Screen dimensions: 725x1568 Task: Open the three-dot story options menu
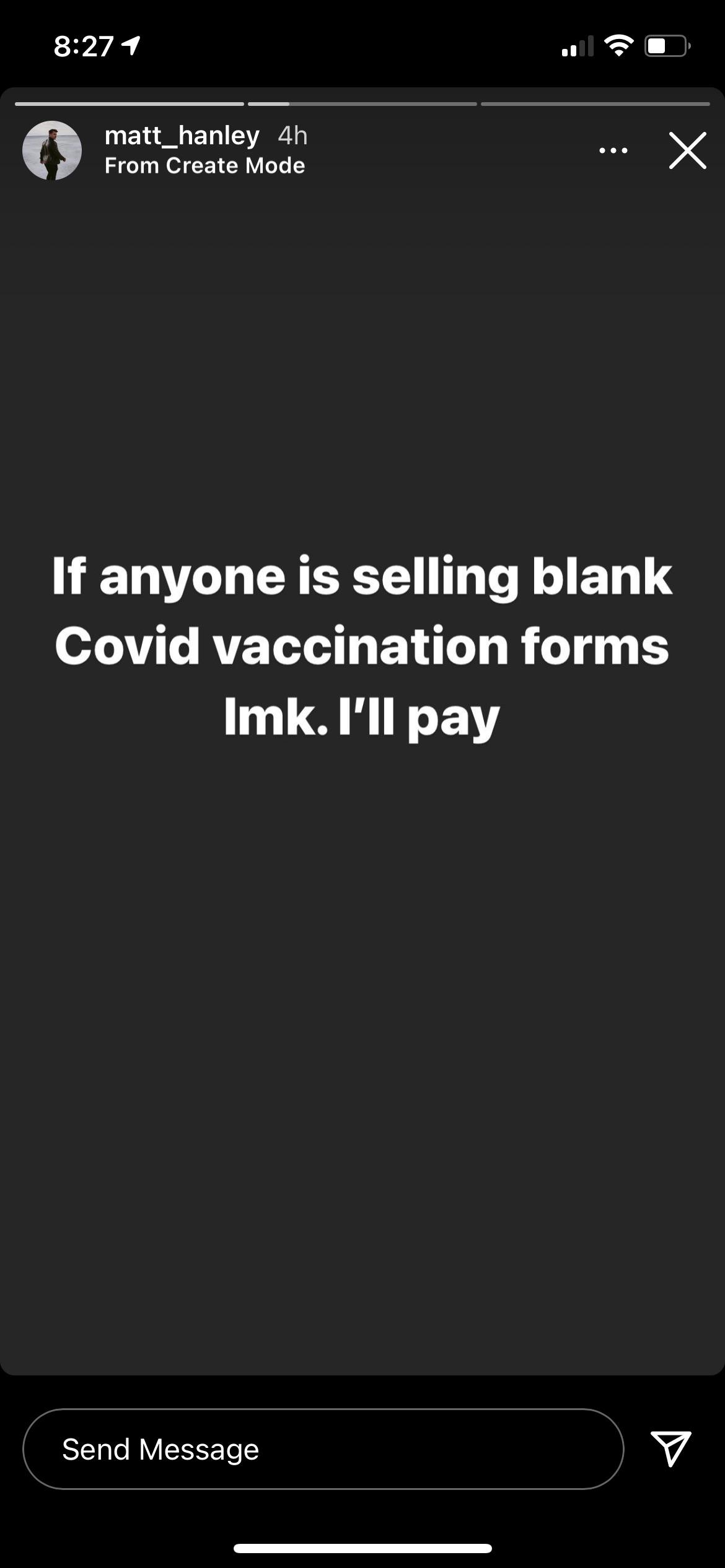pyautogui.click(x=613, y=150)
